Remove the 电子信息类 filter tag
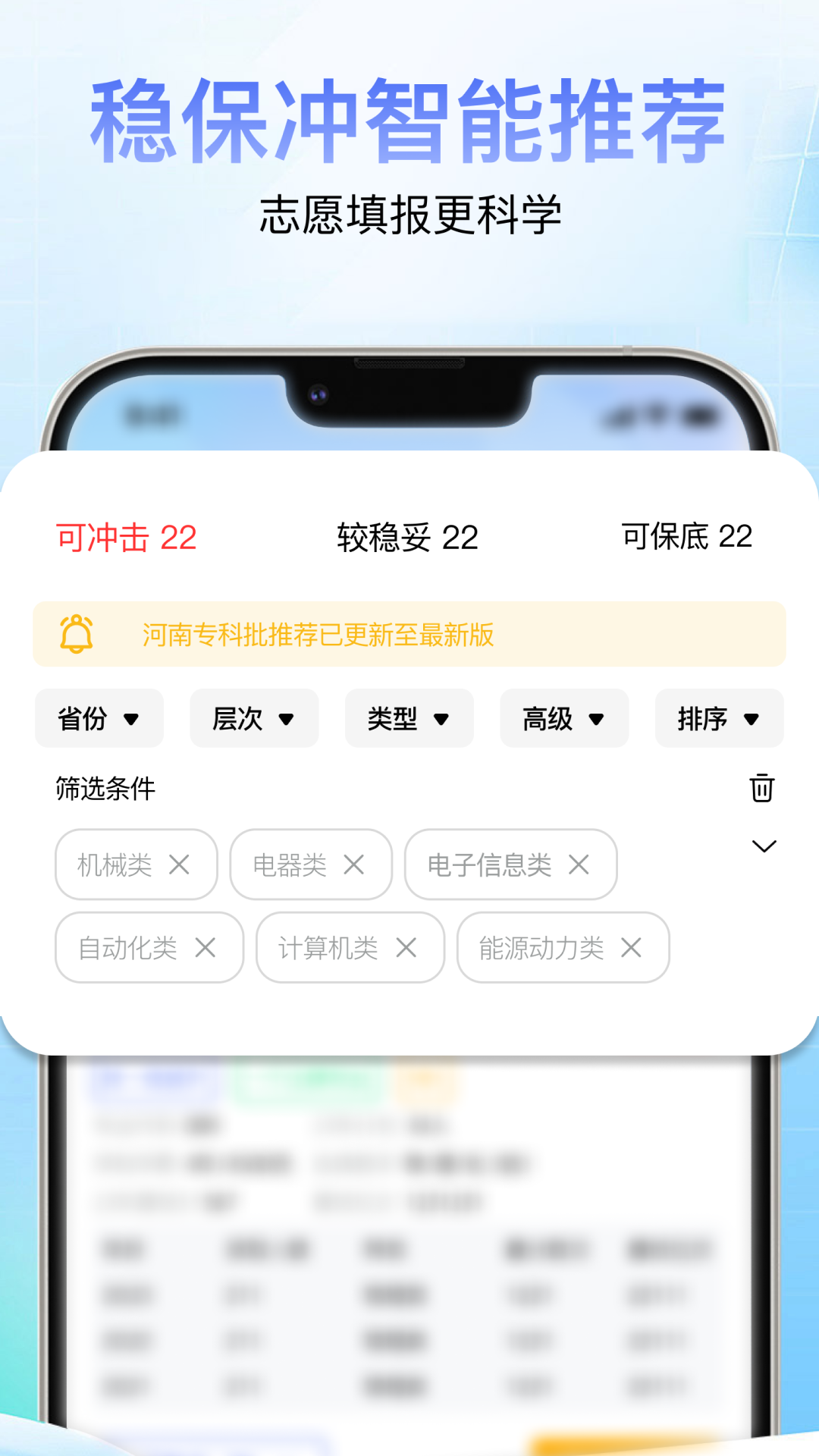This screenshot has height=1456, width=819. pyautogui.click(x=580, y=864)
